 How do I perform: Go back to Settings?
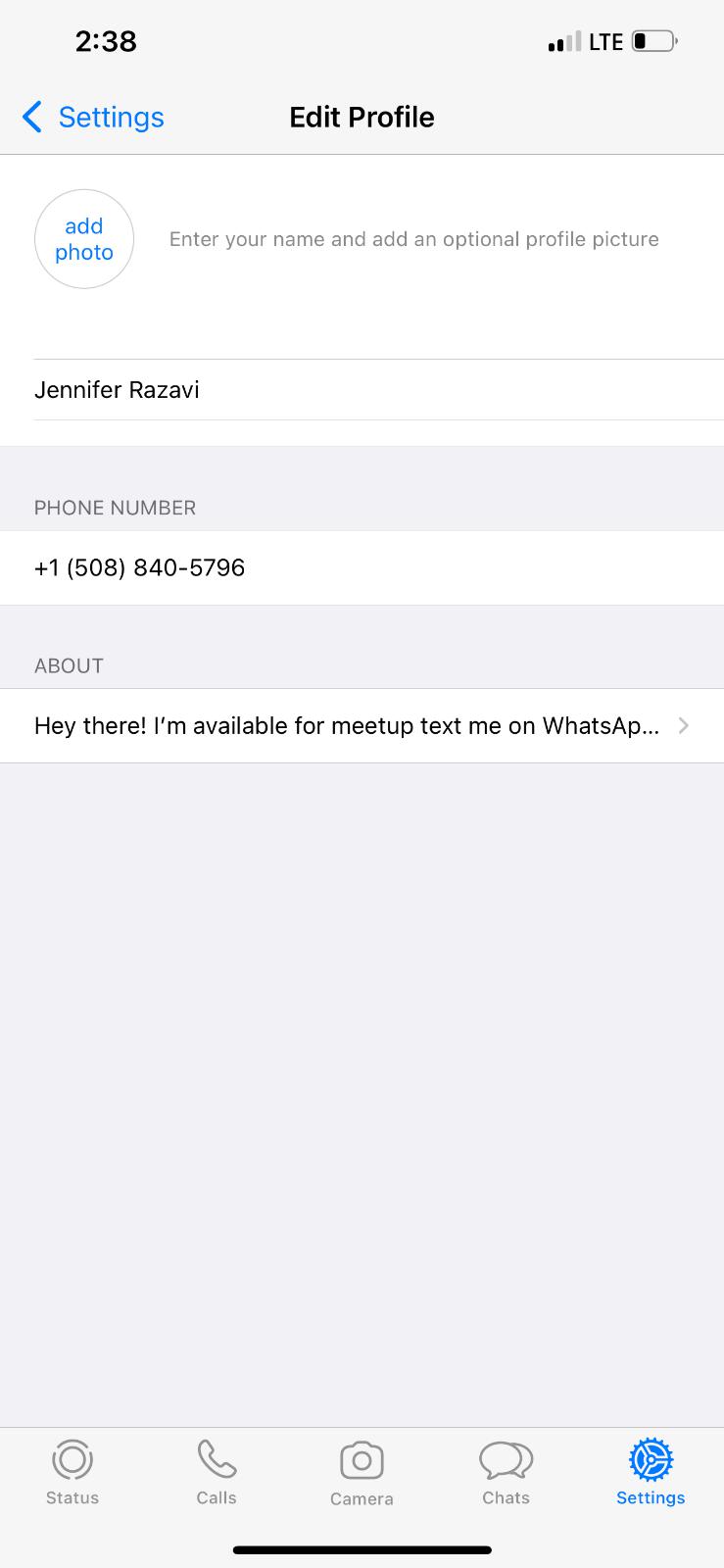[x=93, y=118]
